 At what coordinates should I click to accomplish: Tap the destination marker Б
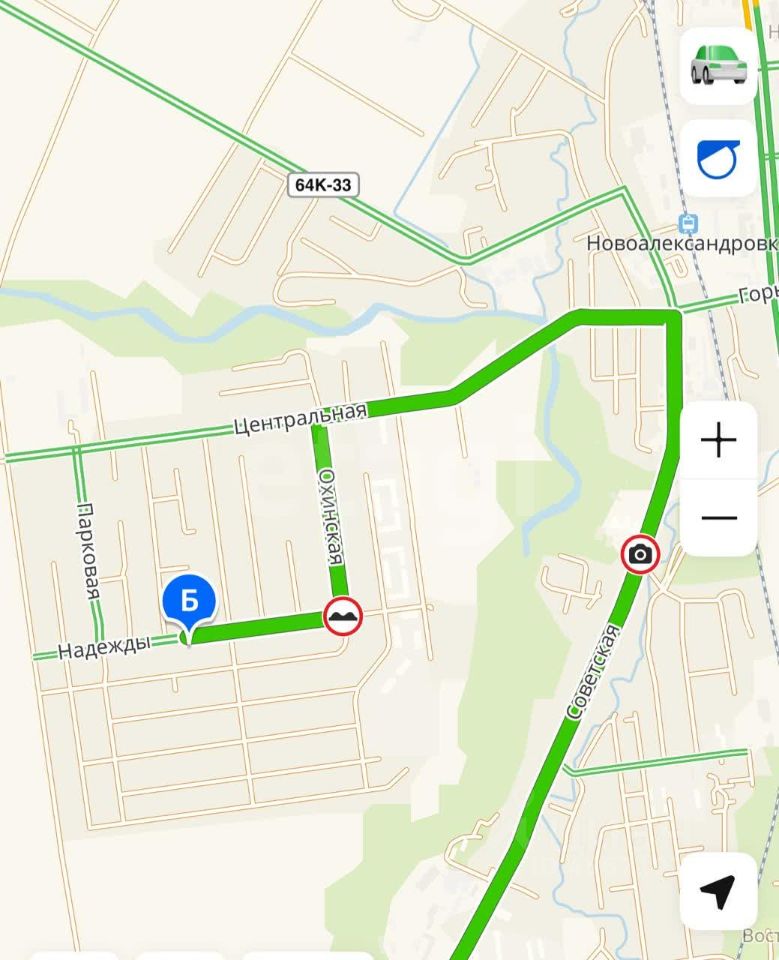[x=189, y=603]
